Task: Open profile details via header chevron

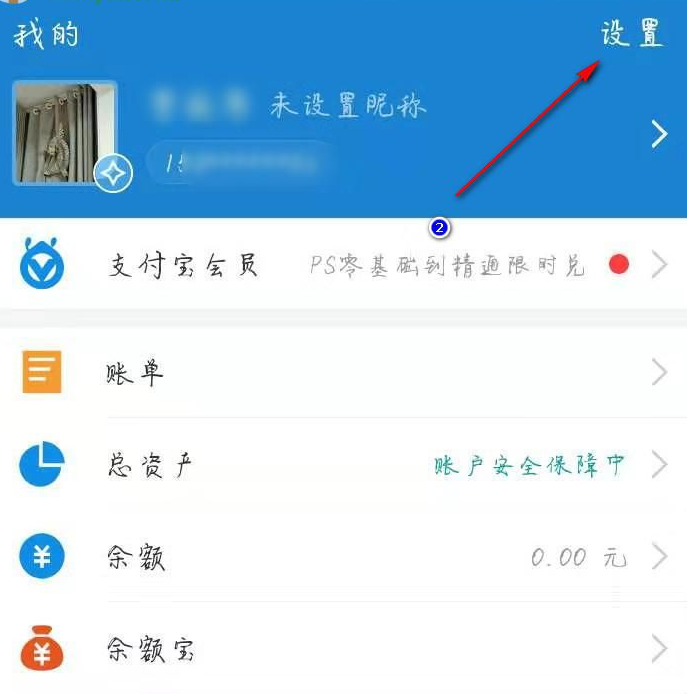Action: (x=658, y=134)
